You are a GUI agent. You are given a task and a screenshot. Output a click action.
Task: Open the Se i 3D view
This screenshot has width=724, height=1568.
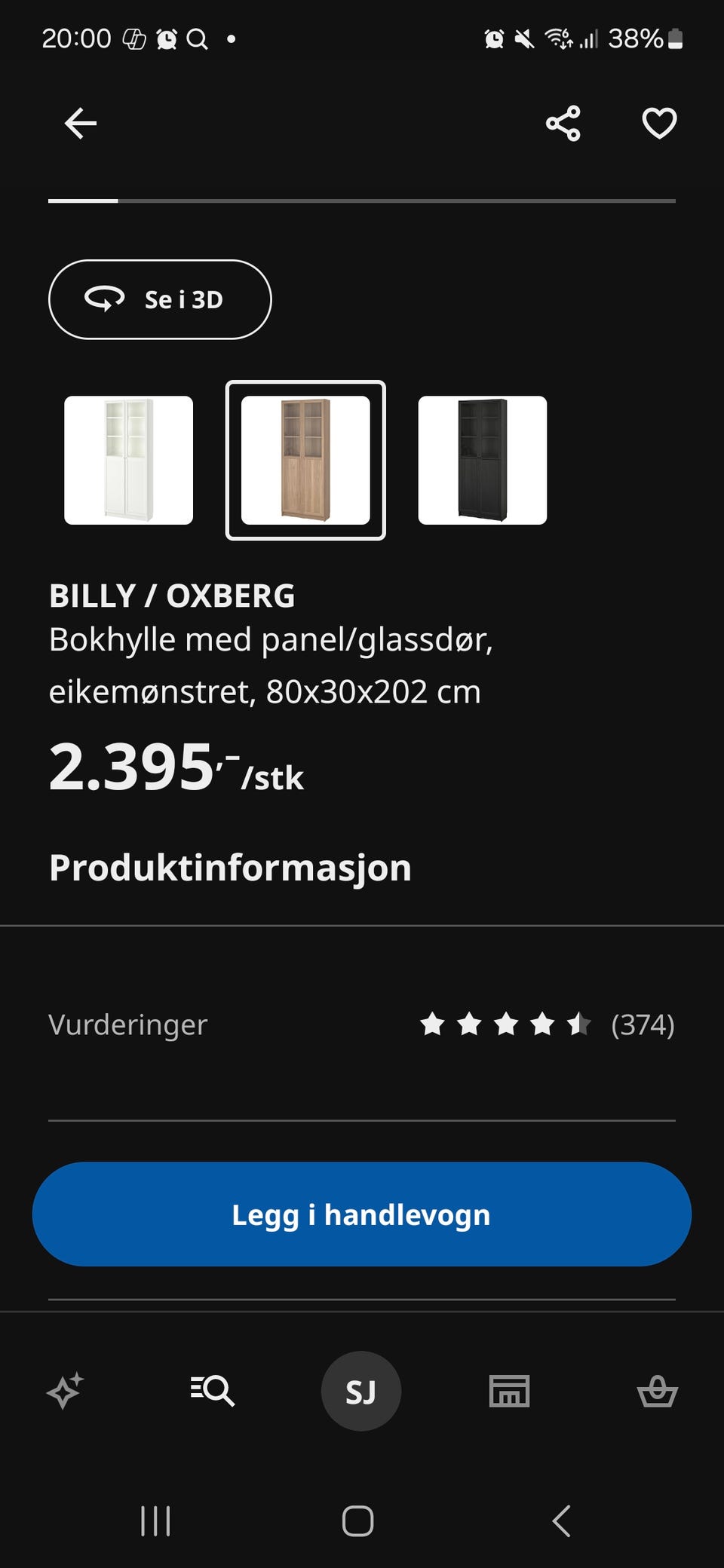[x=160, y=299]
